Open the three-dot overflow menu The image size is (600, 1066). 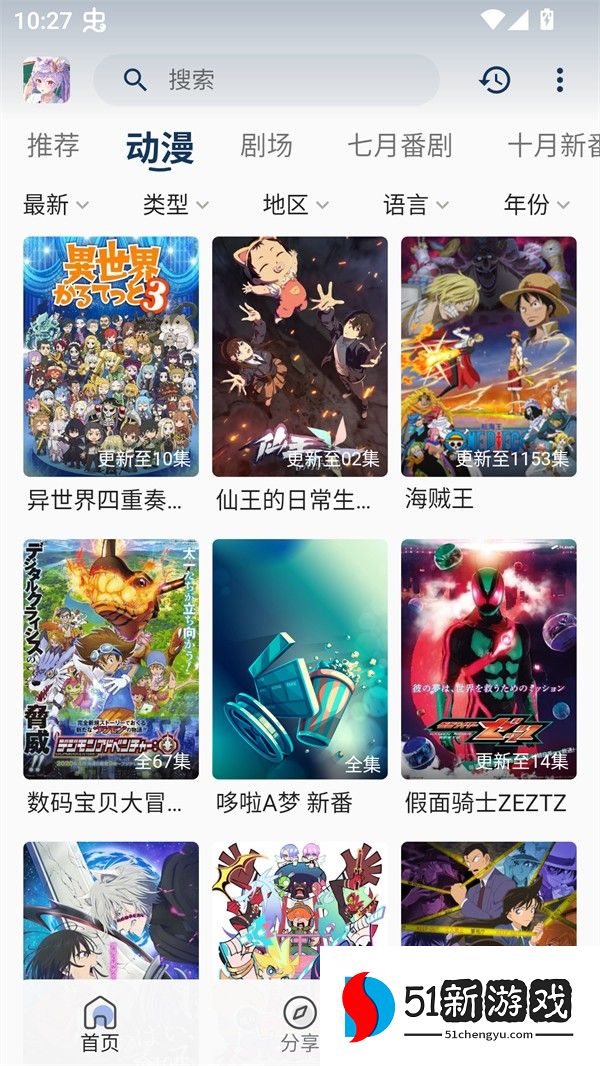click(x=559, y=80)
